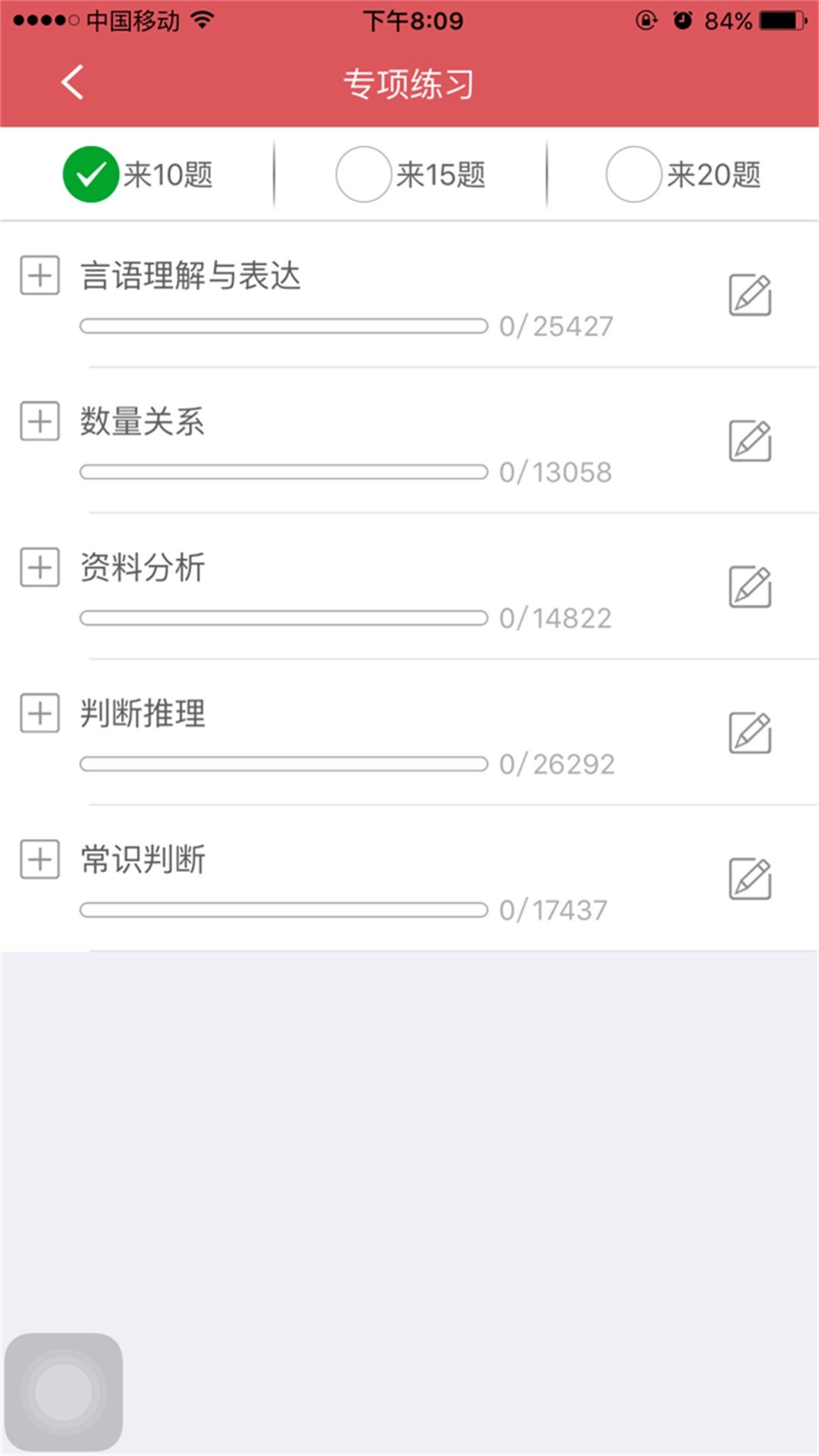Choose the 来20题 option
Screen dimensions: 819x1456
coord(634,174)
